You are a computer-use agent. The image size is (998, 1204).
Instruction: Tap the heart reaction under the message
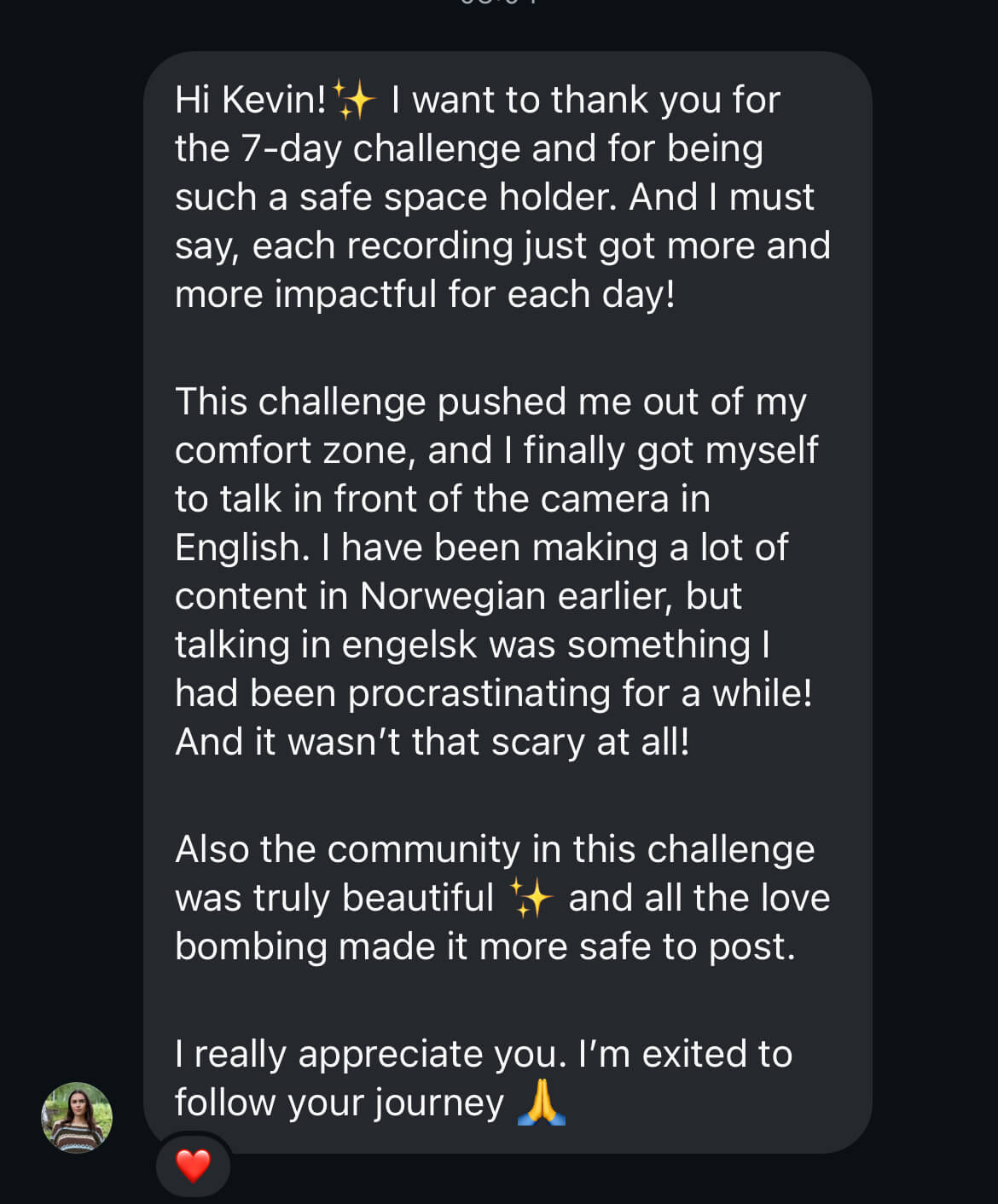click(x=193, y=1166)
